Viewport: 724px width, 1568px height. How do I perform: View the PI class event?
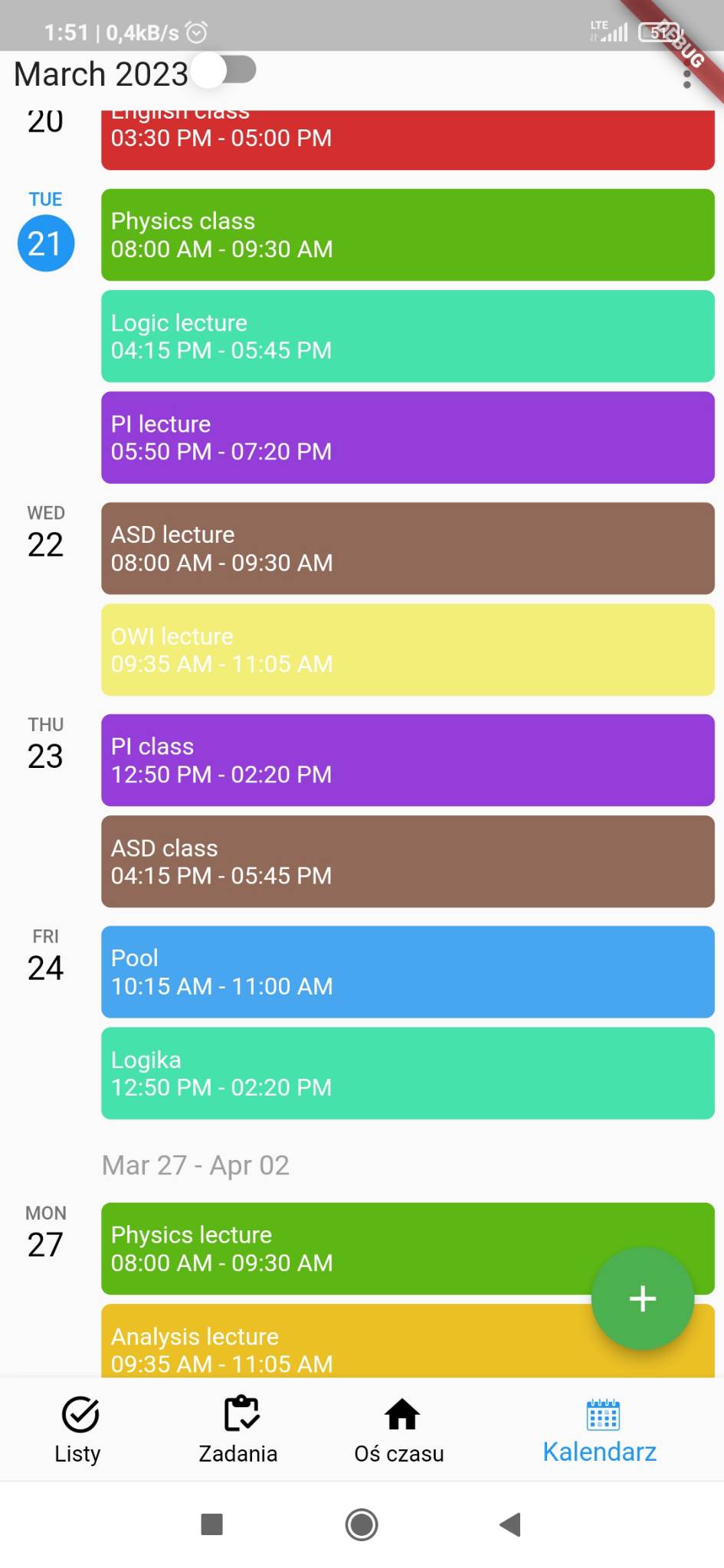[x=408, y=759]
